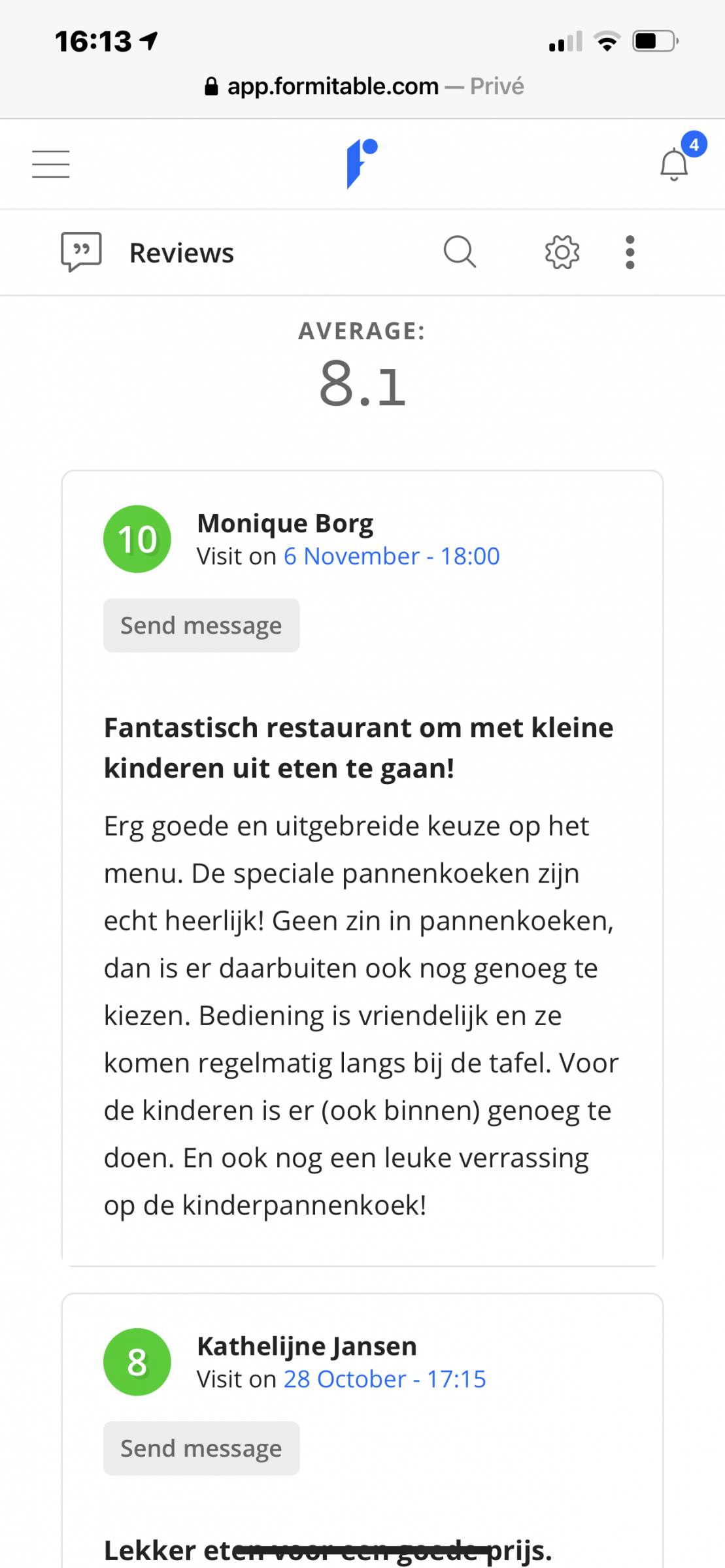Tap the Formitable logo
This screenshot has width=725, height=1568.
362,164
